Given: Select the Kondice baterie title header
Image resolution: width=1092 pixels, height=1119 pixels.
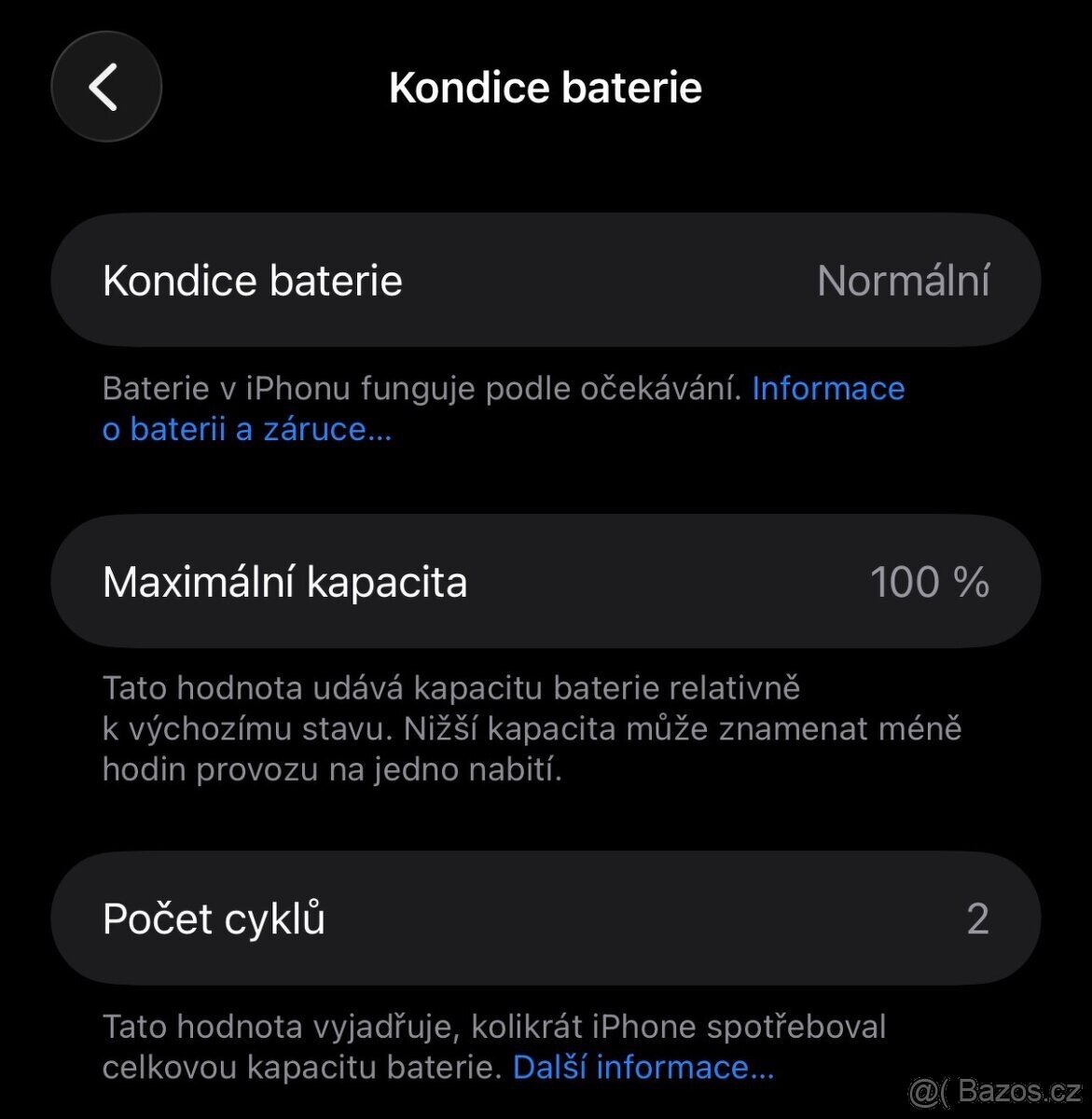Looking at the screenshot, I should 546,87.
